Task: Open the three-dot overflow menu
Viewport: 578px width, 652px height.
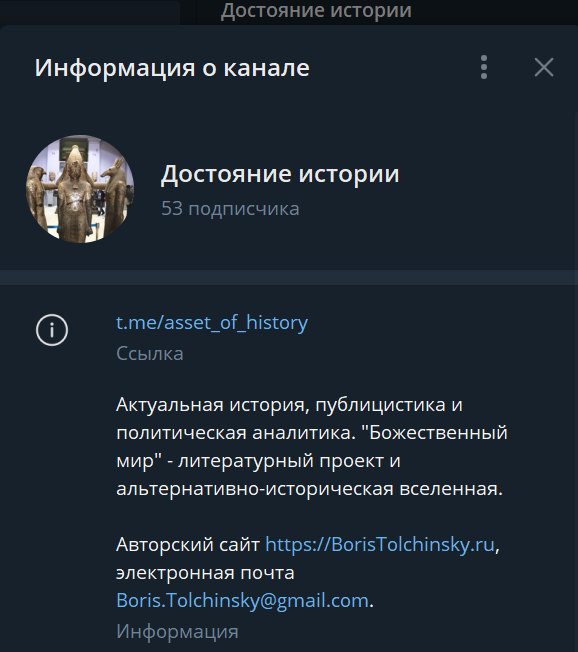Action: [x=484, y=67]
